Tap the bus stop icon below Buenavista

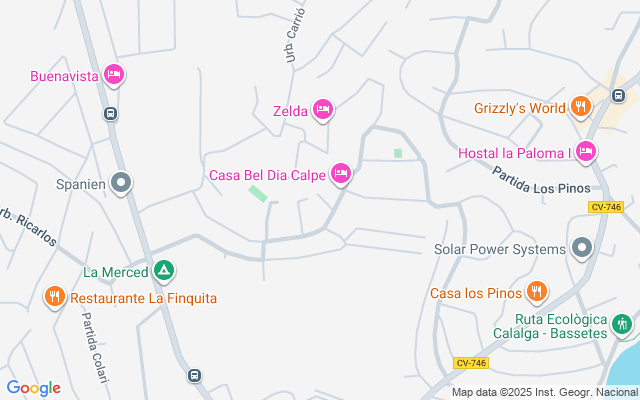coord(112,114)
